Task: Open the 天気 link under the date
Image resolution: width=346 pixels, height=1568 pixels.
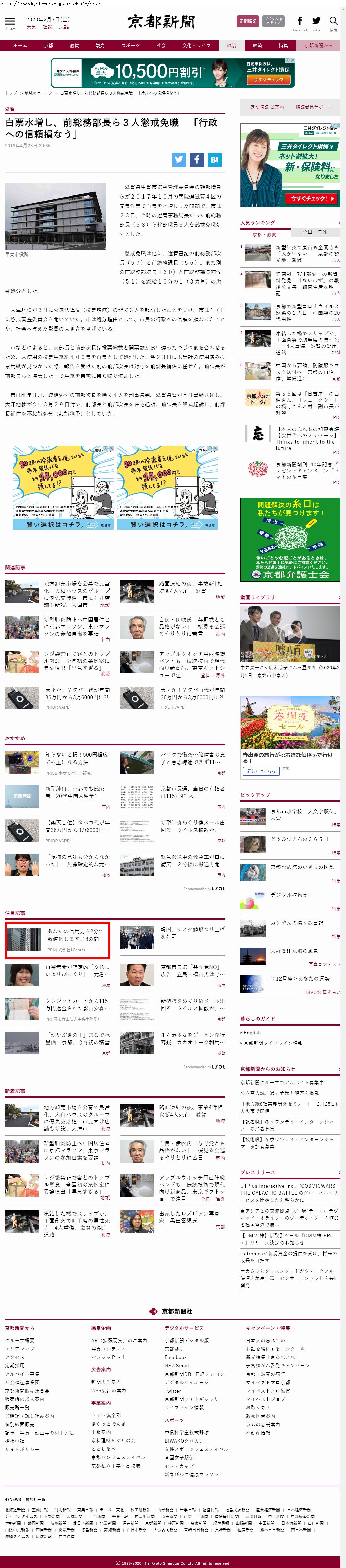Action: (31, 27)
